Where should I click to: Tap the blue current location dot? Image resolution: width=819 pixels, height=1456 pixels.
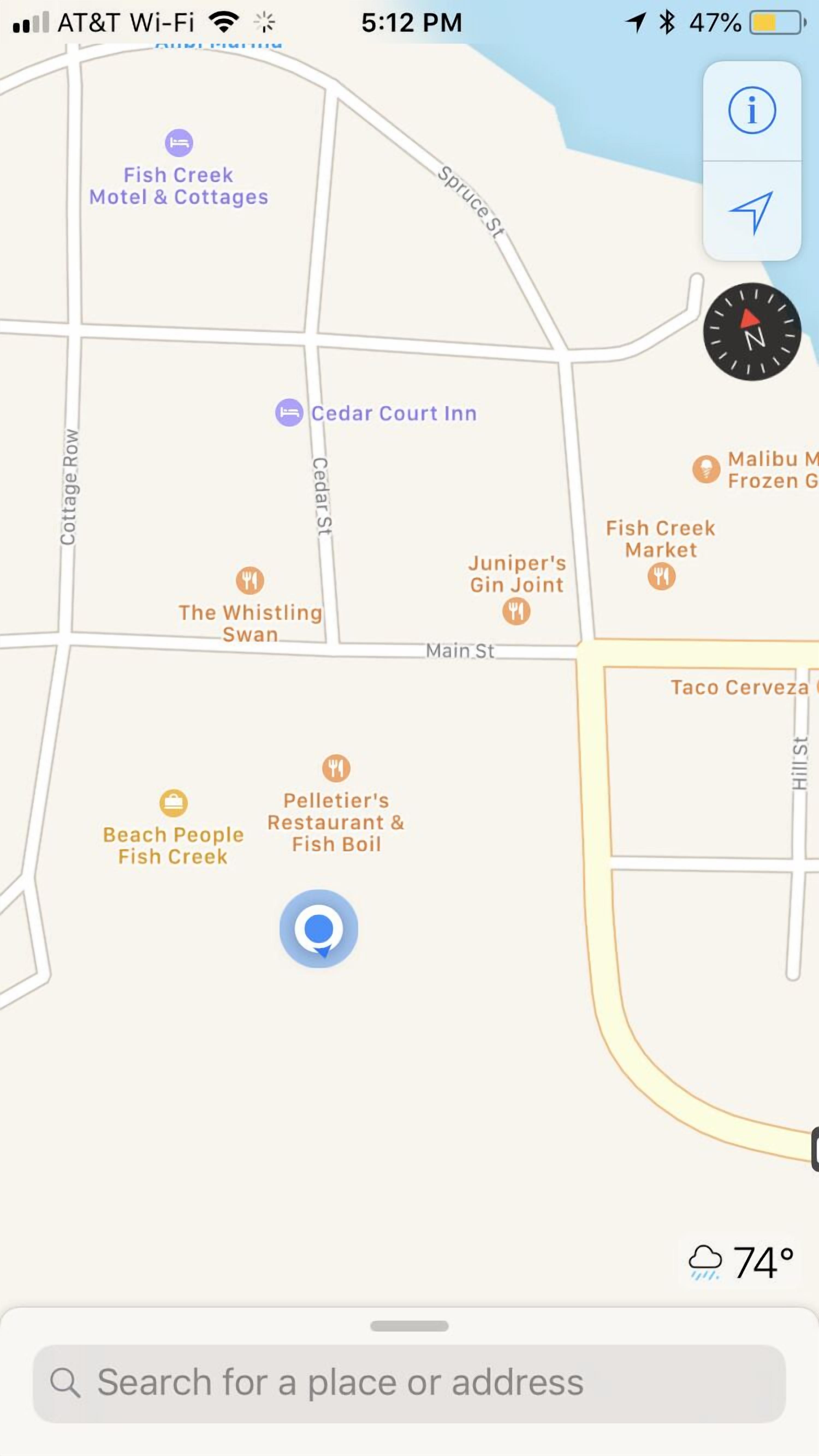coord(319,929)
